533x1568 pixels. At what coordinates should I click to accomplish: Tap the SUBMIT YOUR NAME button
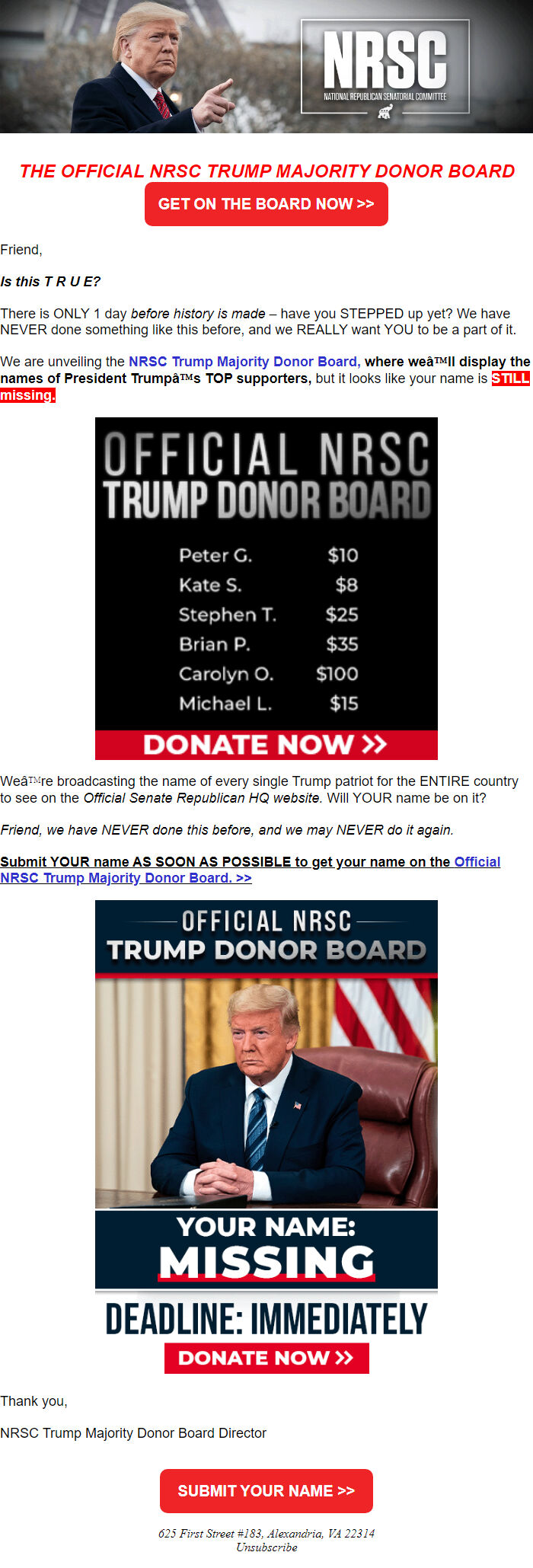click(266, 1490)
